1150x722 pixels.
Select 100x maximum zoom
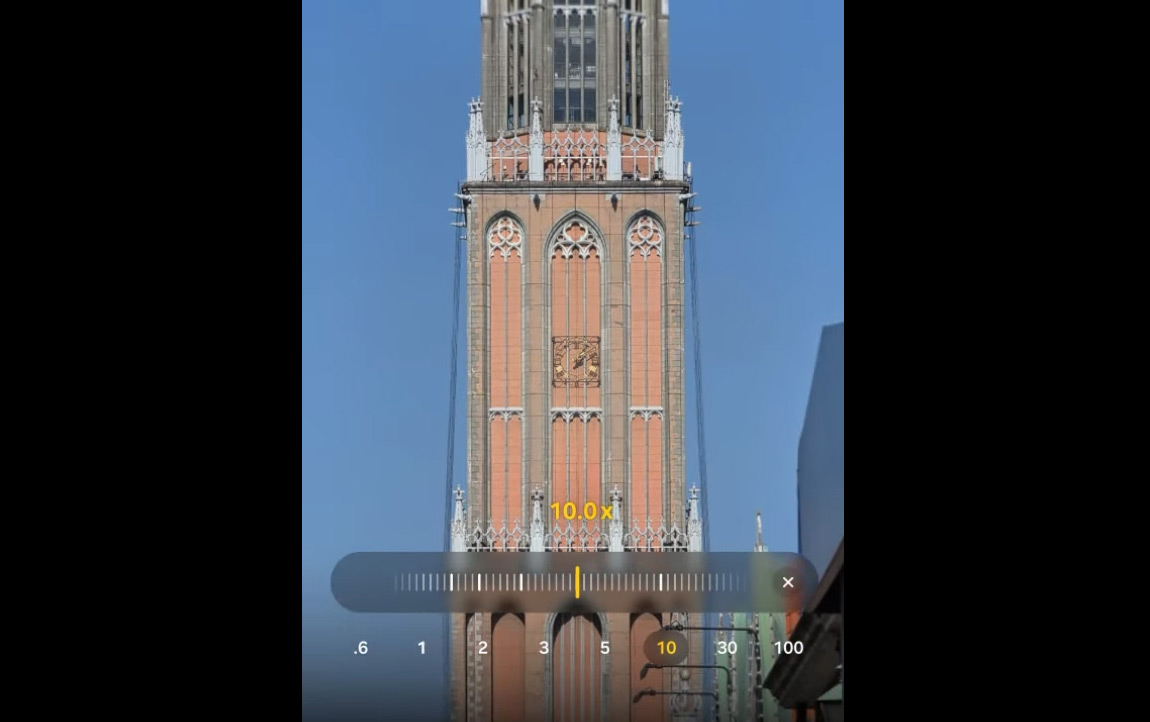[788, 648]
